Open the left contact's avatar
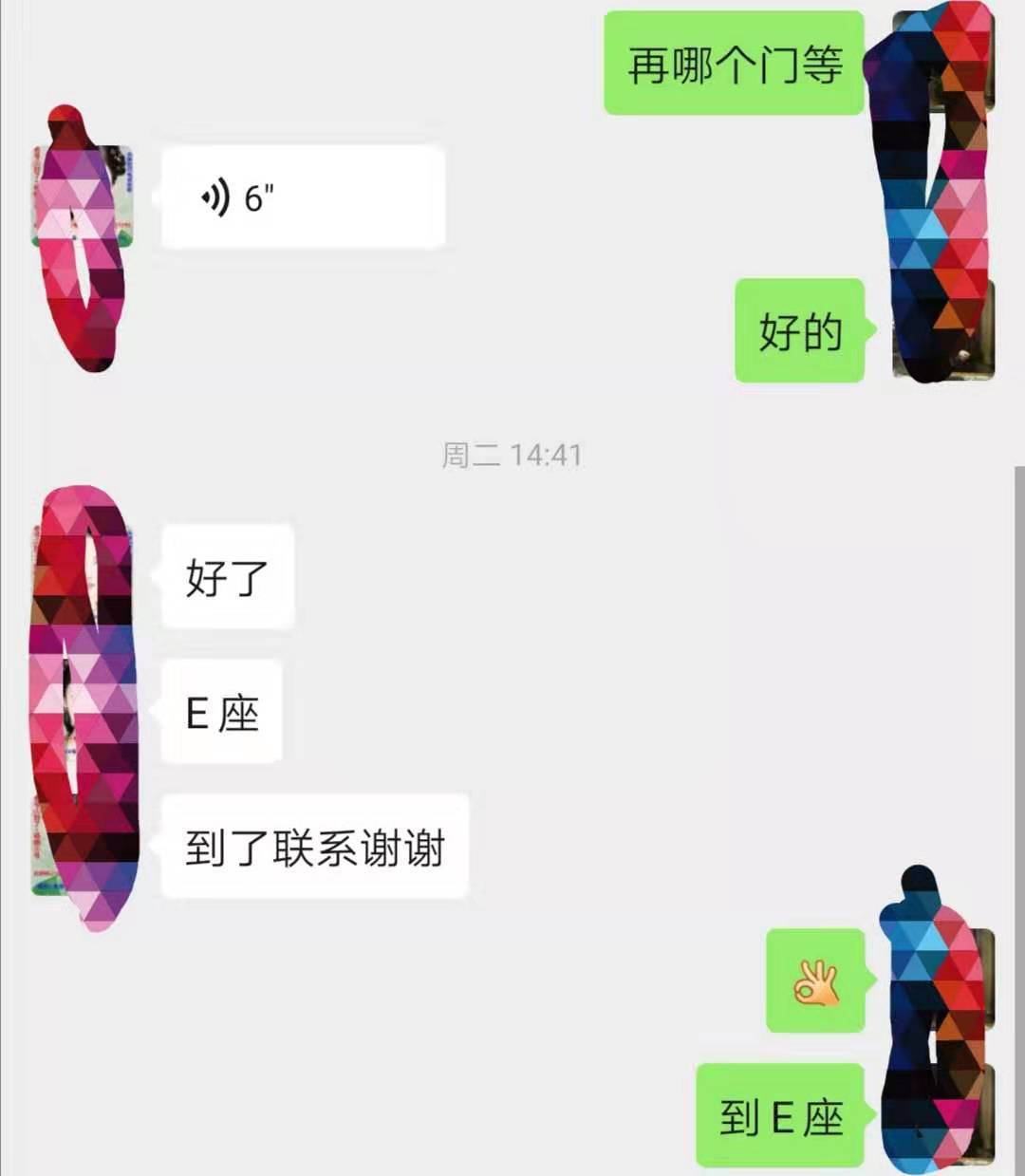 pos(81,237)
